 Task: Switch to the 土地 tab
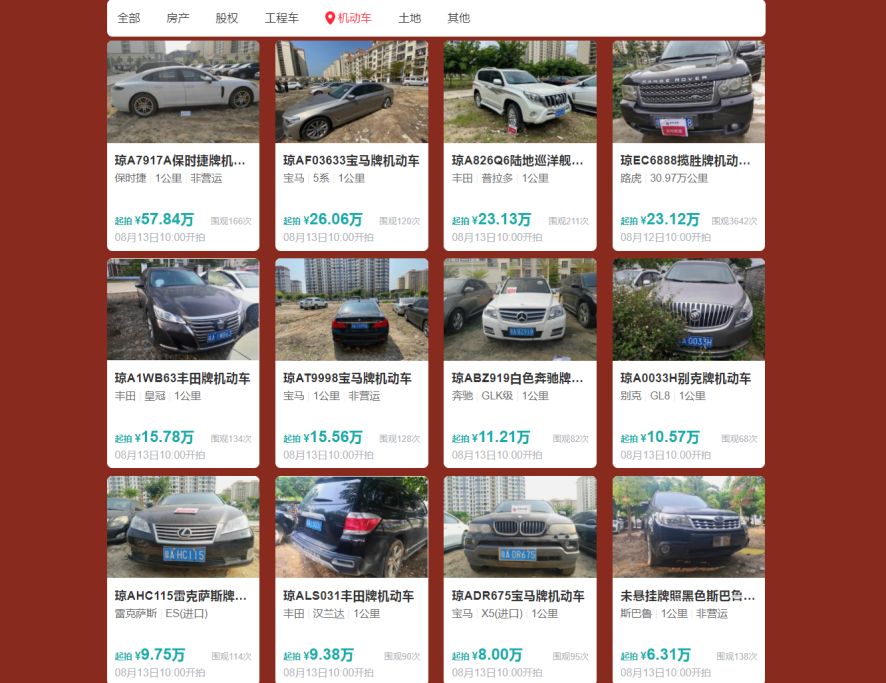pos(409,18)
